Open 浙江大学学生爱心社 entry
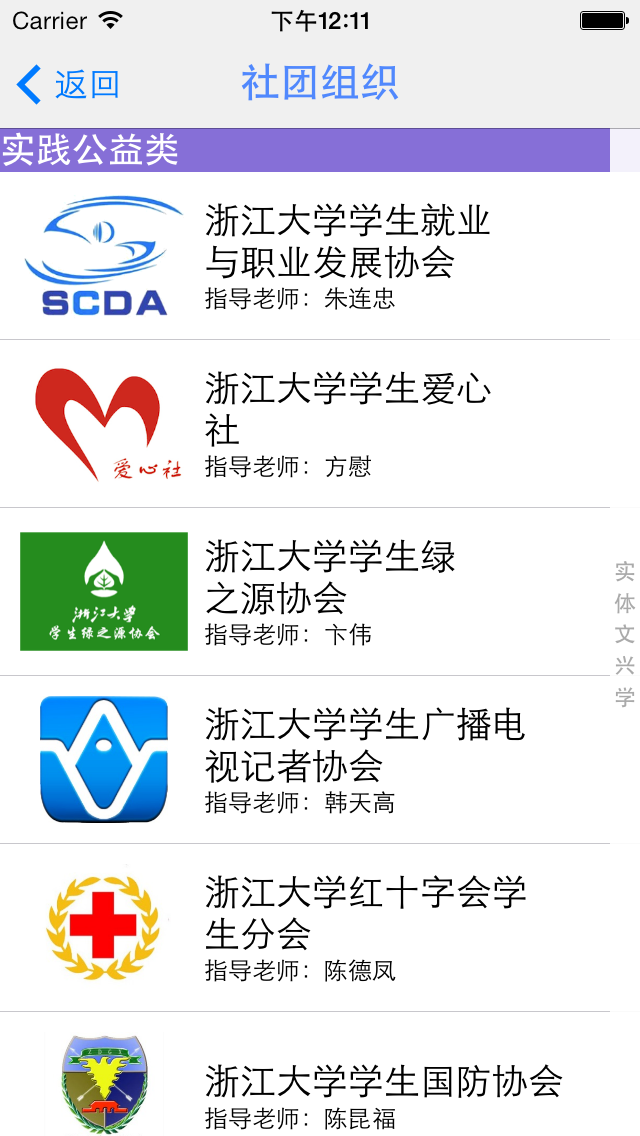The image size is (640, 1136). click(305, 424)
